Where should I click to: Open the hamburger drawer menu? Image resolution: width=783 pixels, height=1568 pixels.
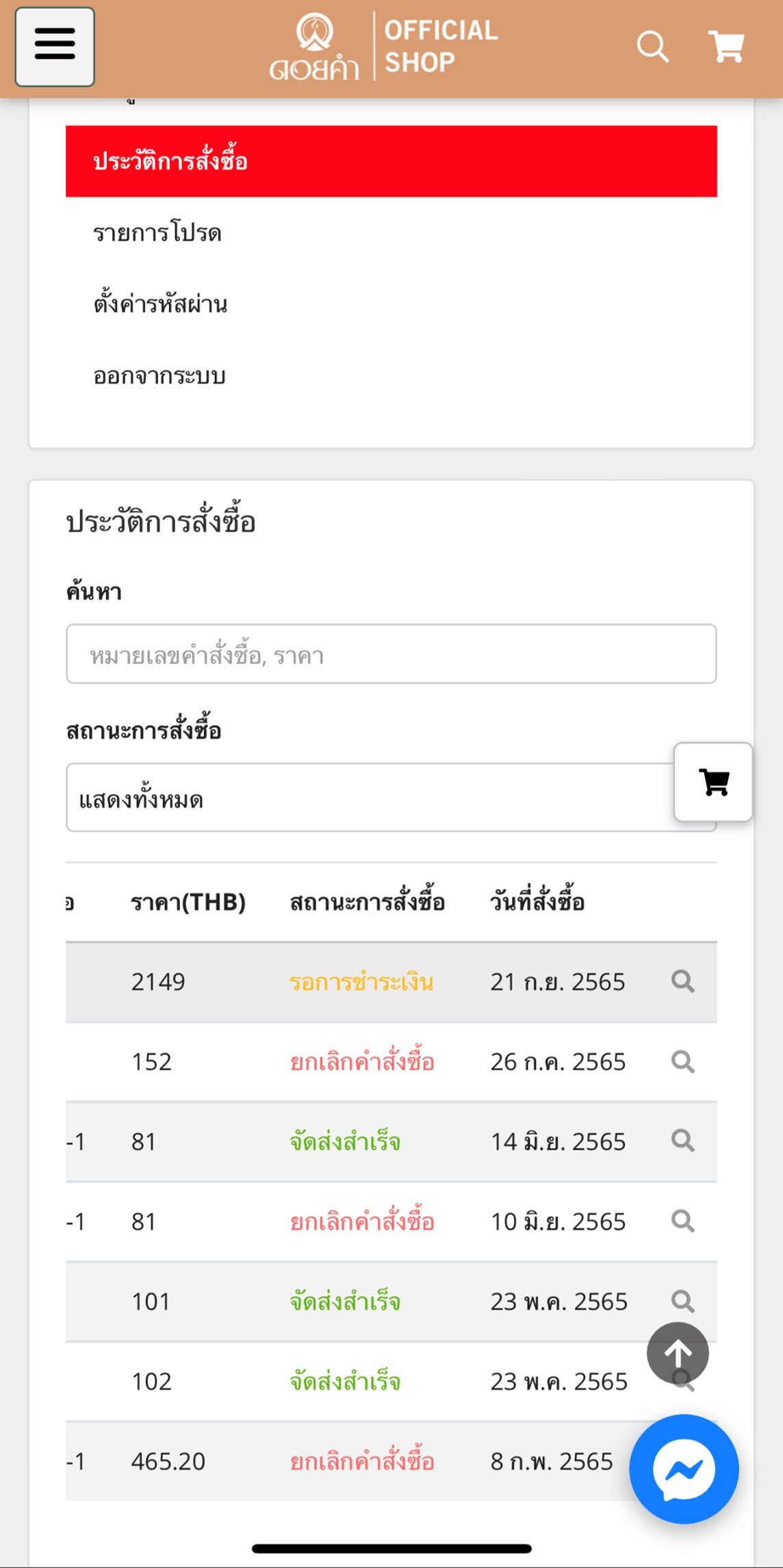[55, 47]
